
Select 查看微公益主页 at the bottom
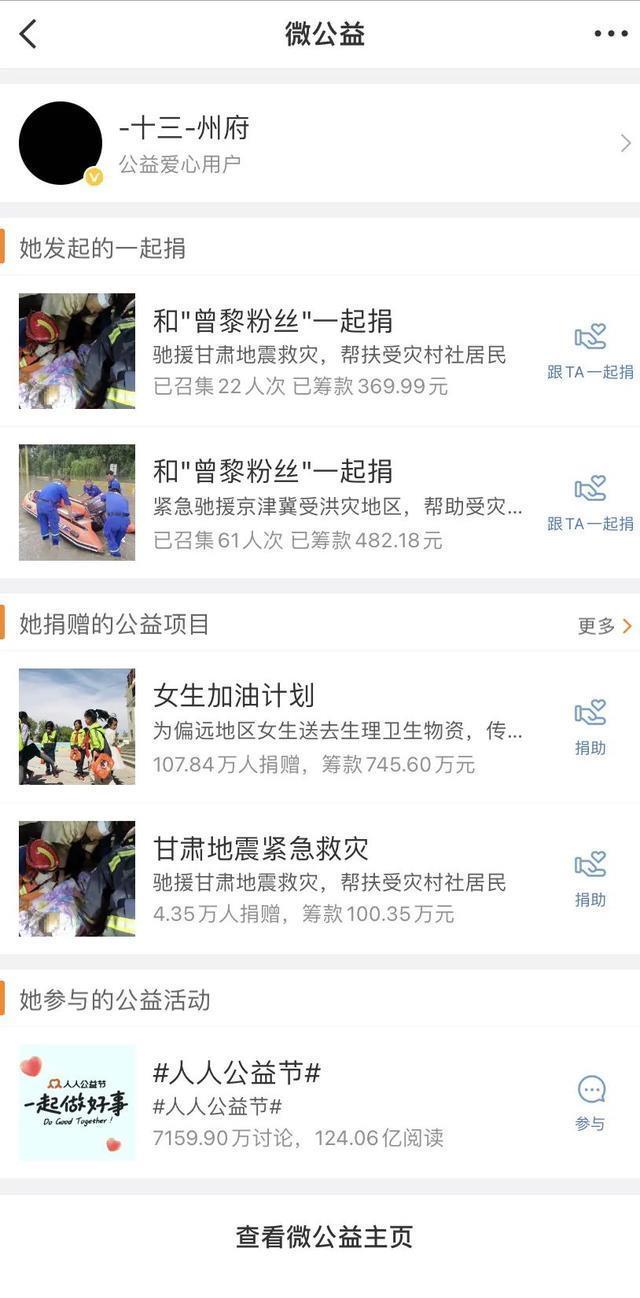coord(324,1237)
